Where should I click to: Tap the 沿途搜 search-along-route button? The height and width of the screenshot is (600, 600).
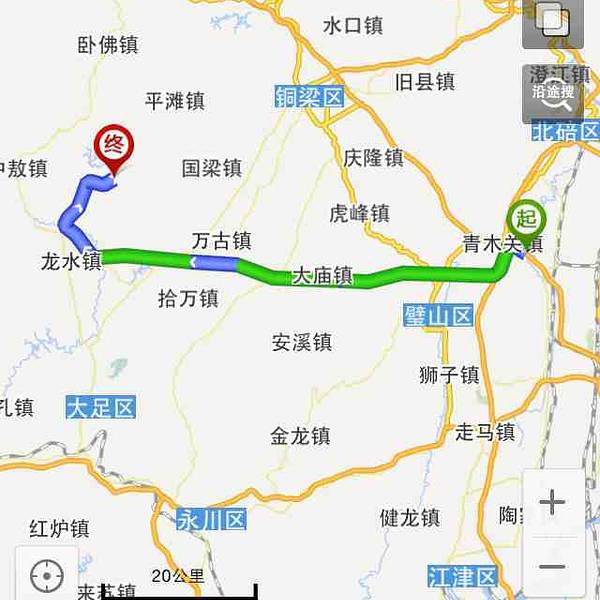(553, 92)
